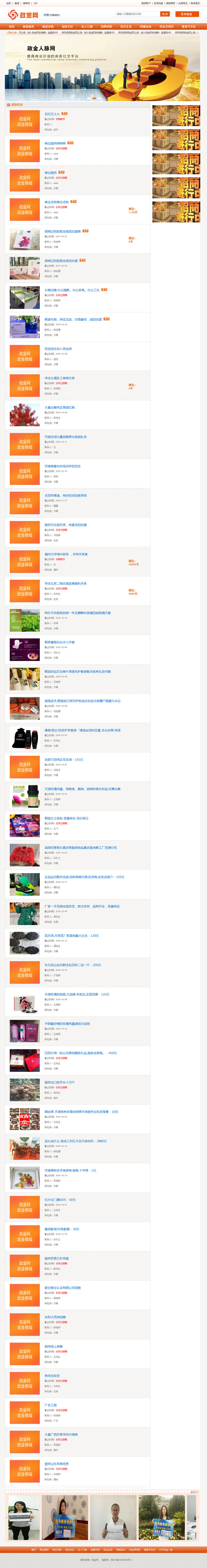The image size is (207, 1568).
Task: Open the 欢迎连总加入政金网 listing
Action: [x=58, y=349]
